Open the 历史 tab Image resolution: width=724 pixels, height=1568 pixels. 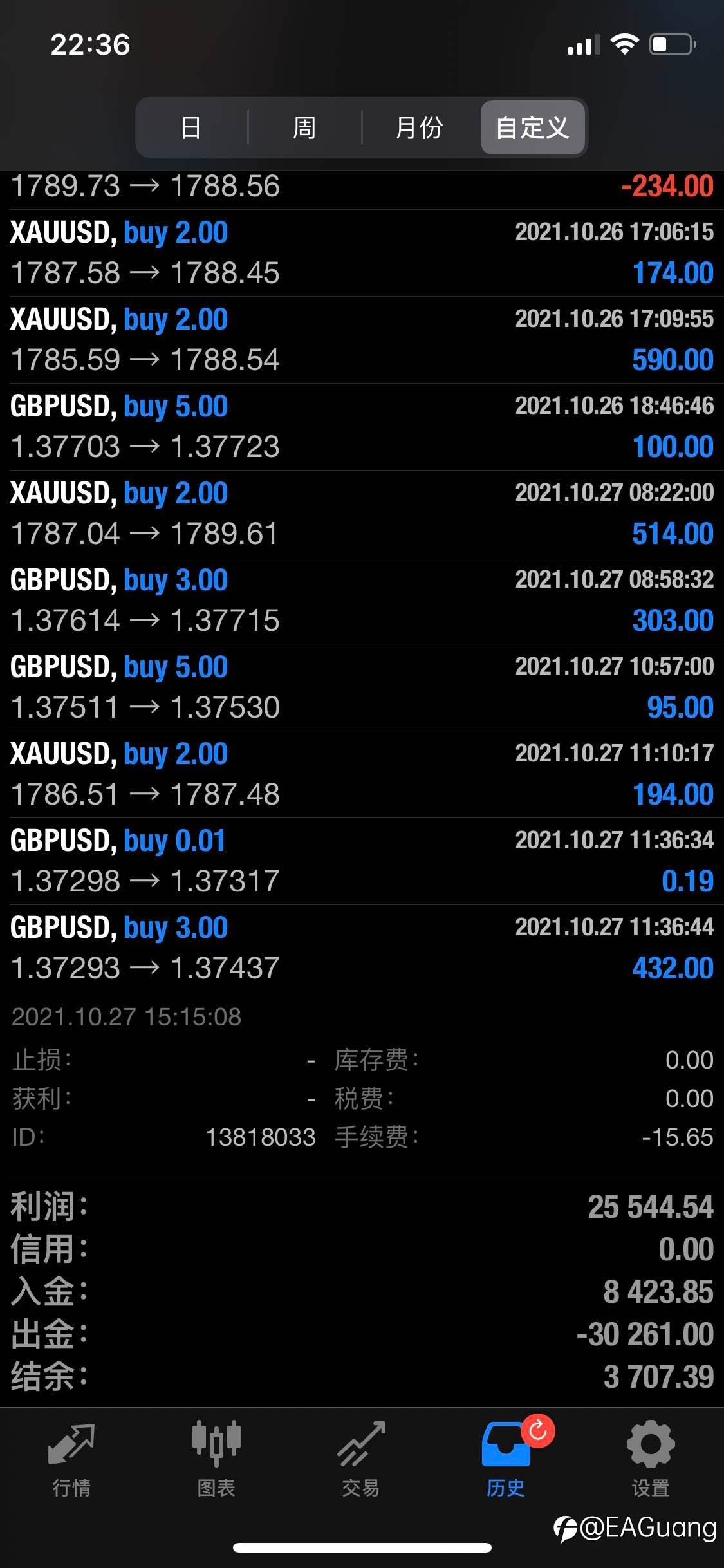tap(506, 1460)
